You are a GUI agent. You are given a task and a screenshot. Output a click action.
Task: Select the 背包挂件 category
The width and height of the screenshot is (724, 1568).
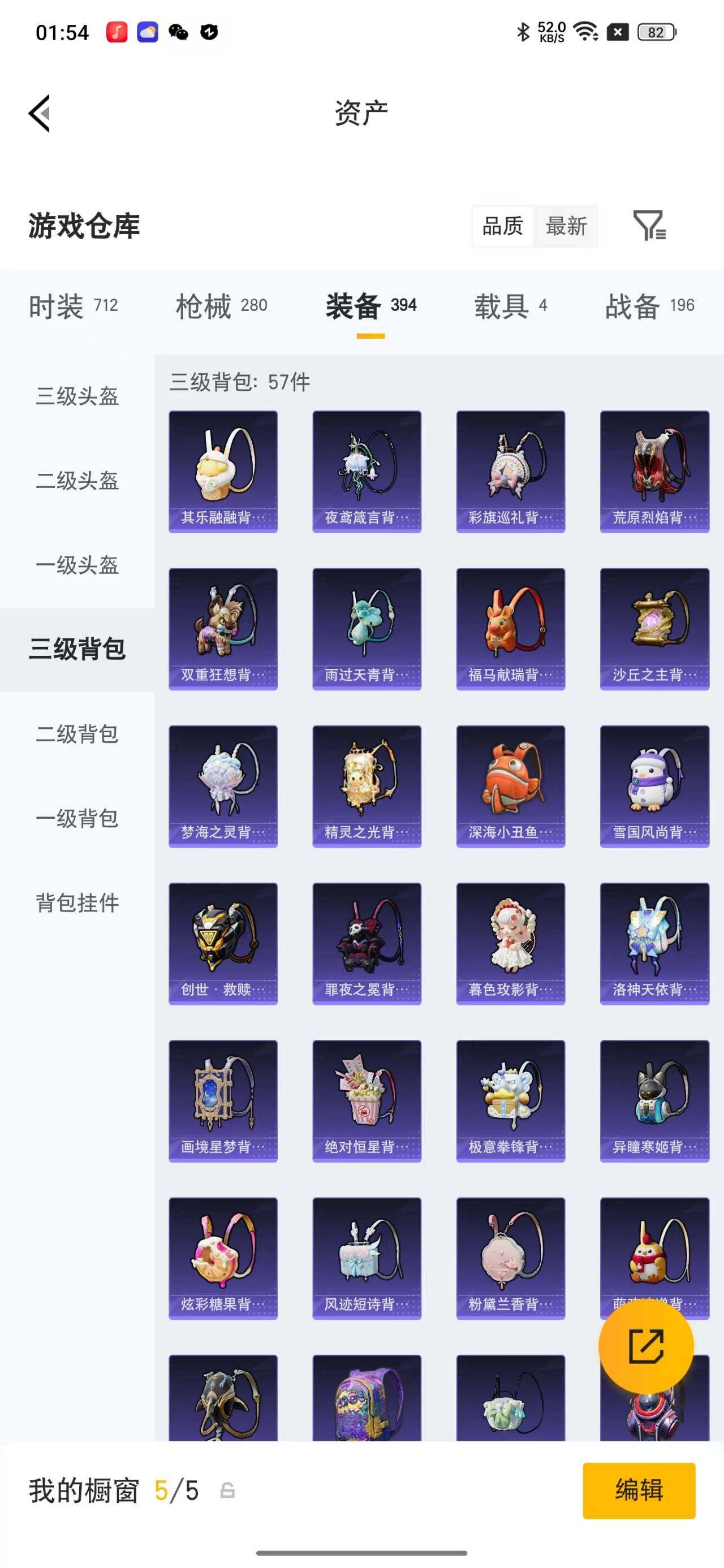click(x=77, y=903)
